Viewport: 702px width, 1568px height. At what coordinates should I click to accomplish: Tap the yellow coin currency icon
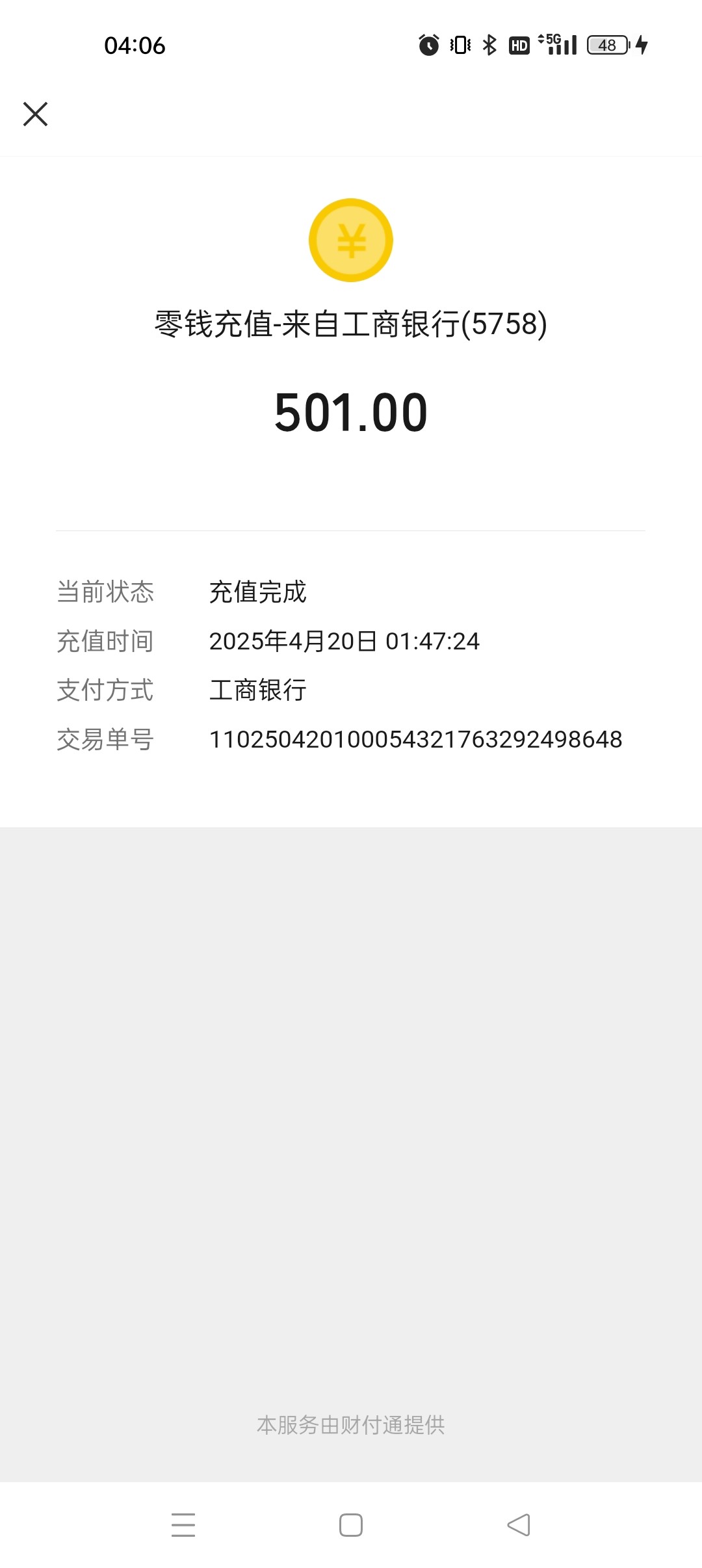click(351, 241)
